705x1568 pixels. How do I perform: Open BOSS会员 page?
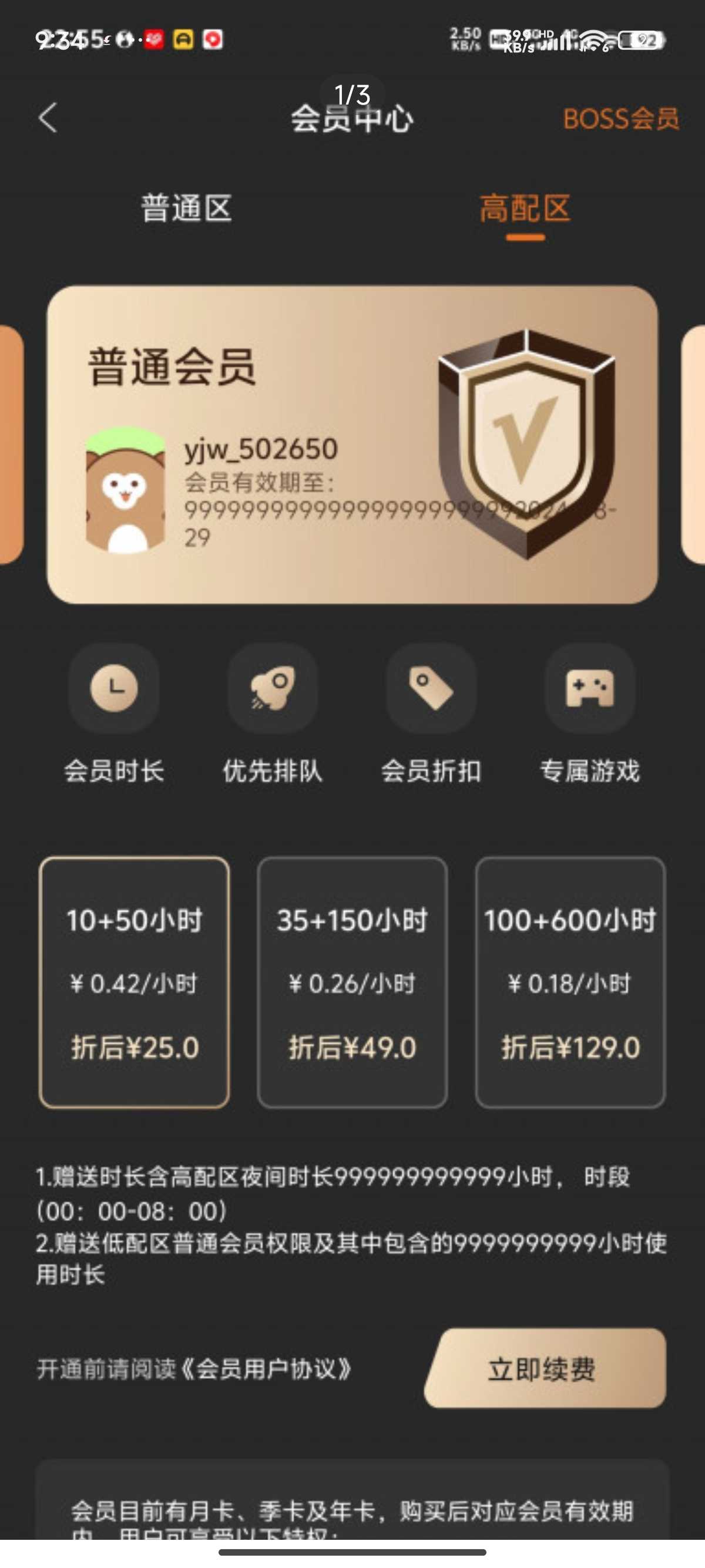[620, 119]
